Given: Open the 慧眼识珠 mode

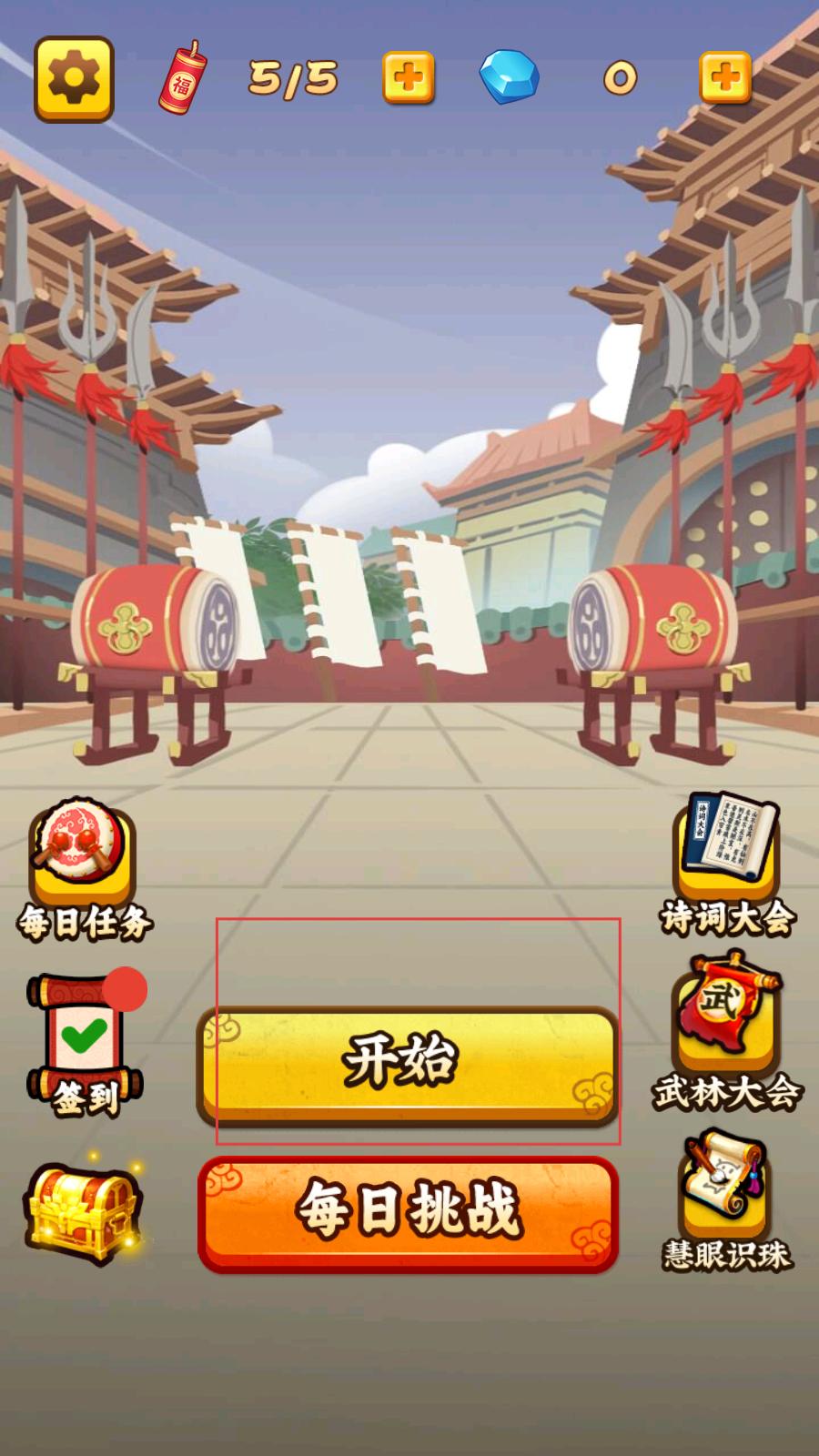Looking at the screenshot, I should (726, 1197).
